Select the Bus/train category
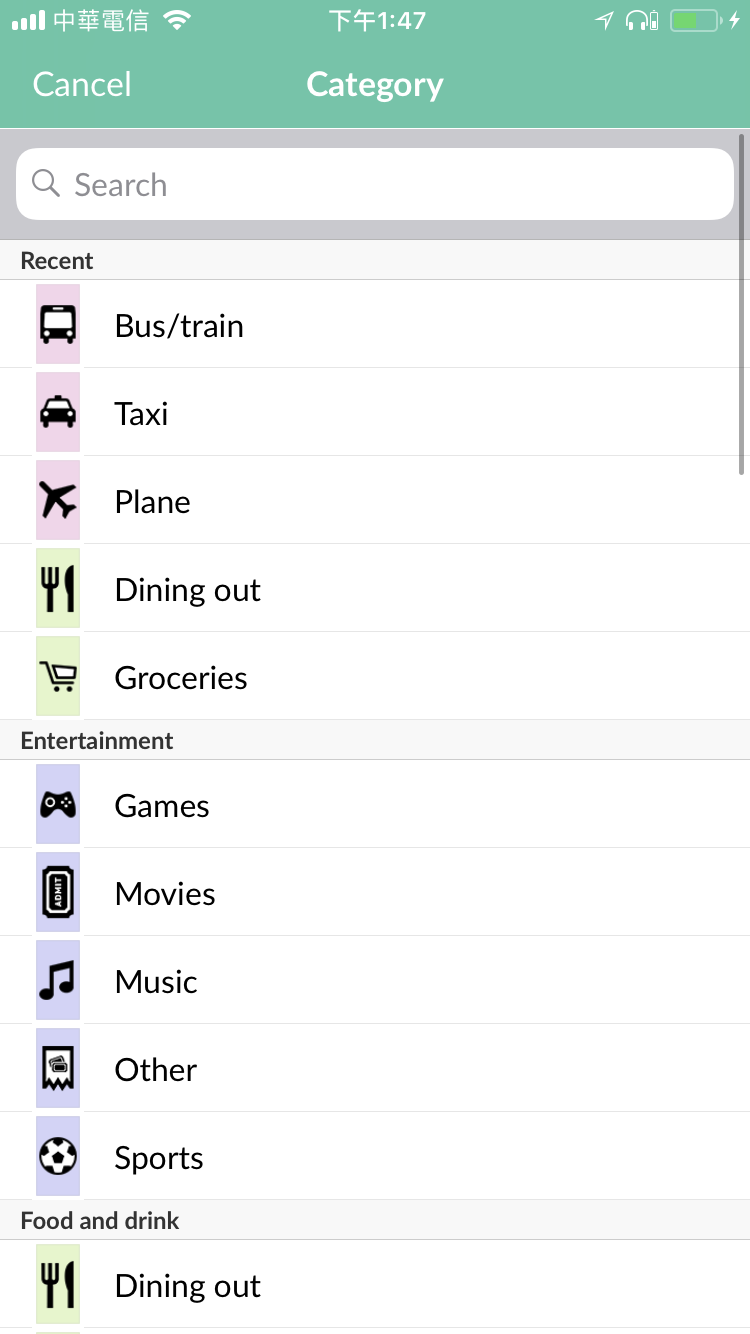This screenshot has height=1334, width=750. coord(375,324)
